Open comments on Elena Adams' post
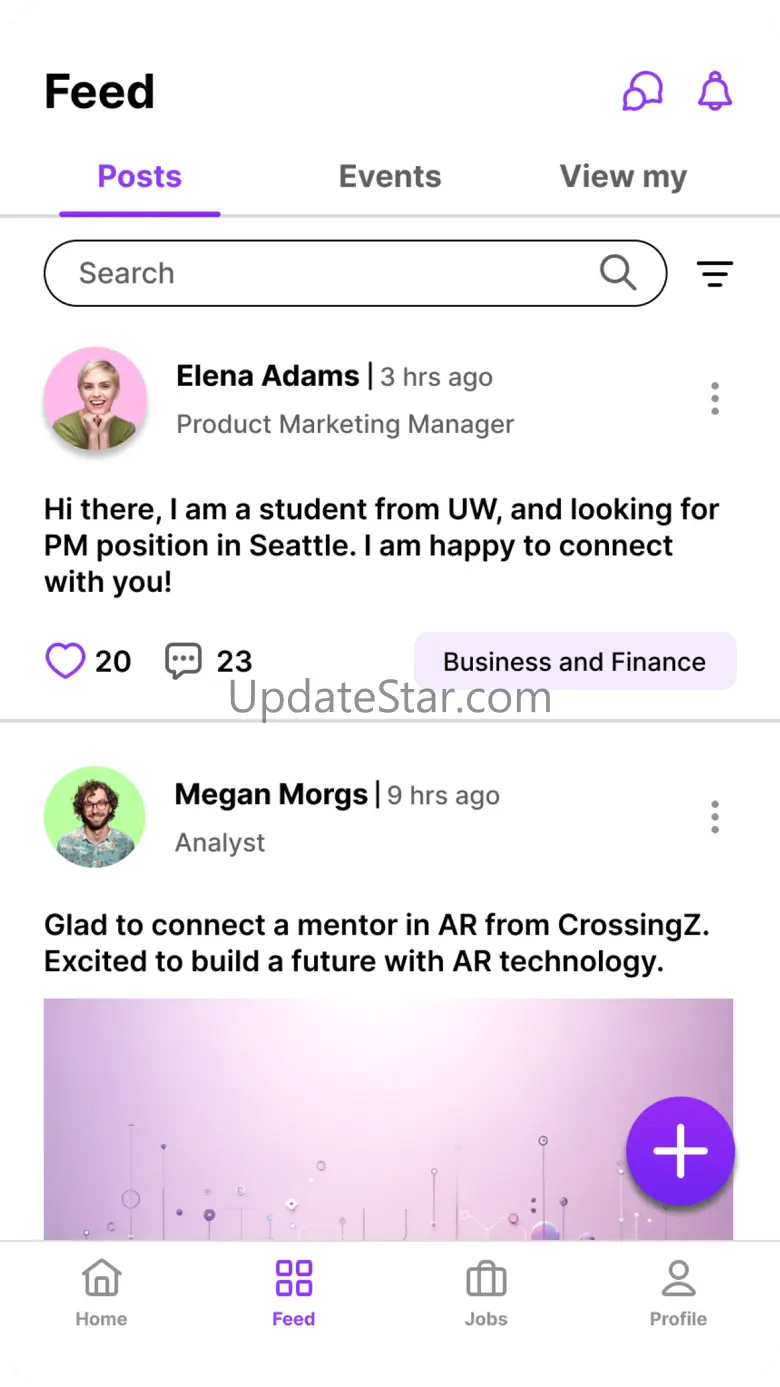The image size is (780, 1387). [x=183, y=661]
